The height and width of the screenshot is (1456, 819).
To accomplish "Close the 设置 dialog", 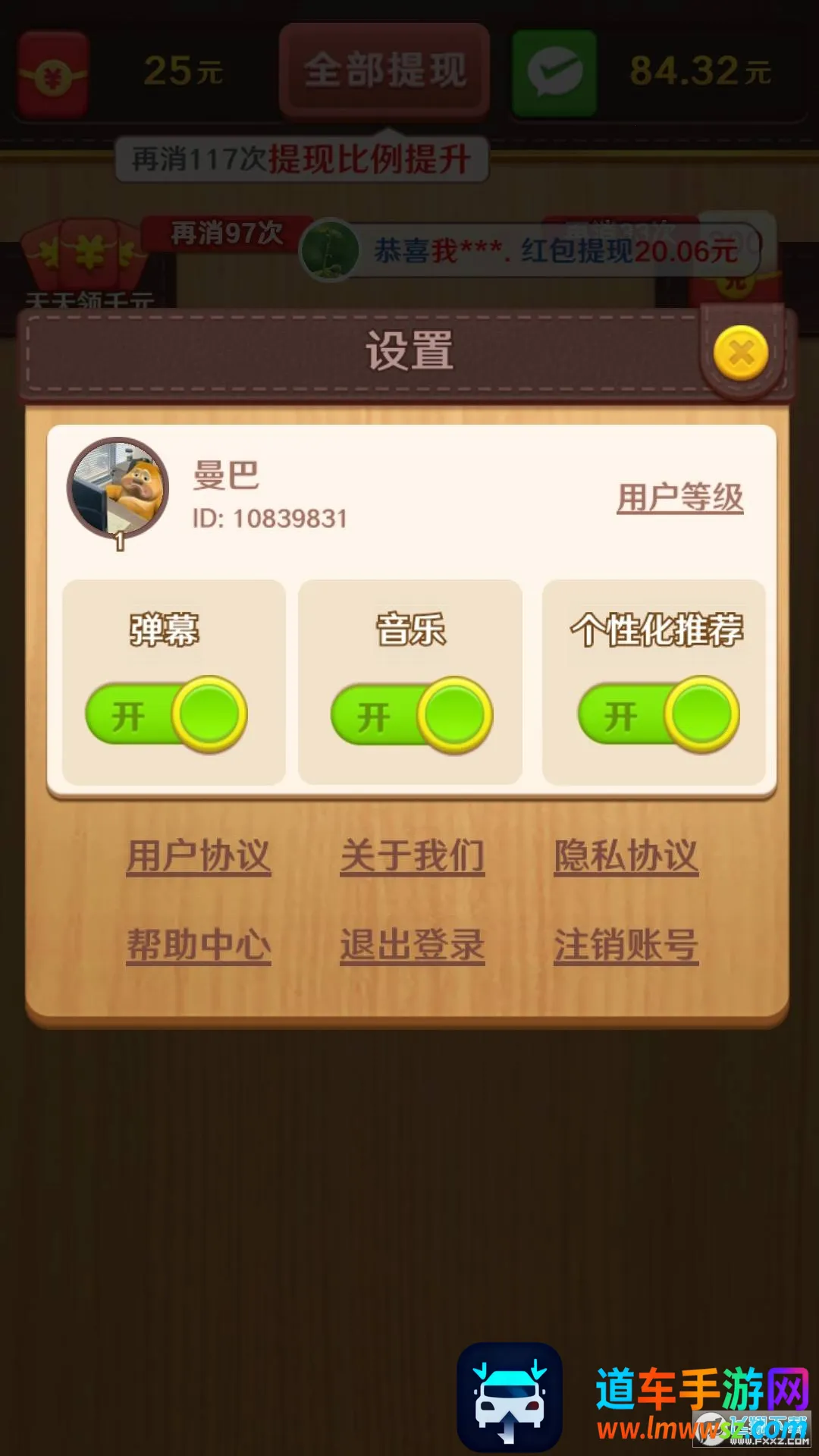I will pyautogui.click(x=741, y=353).
